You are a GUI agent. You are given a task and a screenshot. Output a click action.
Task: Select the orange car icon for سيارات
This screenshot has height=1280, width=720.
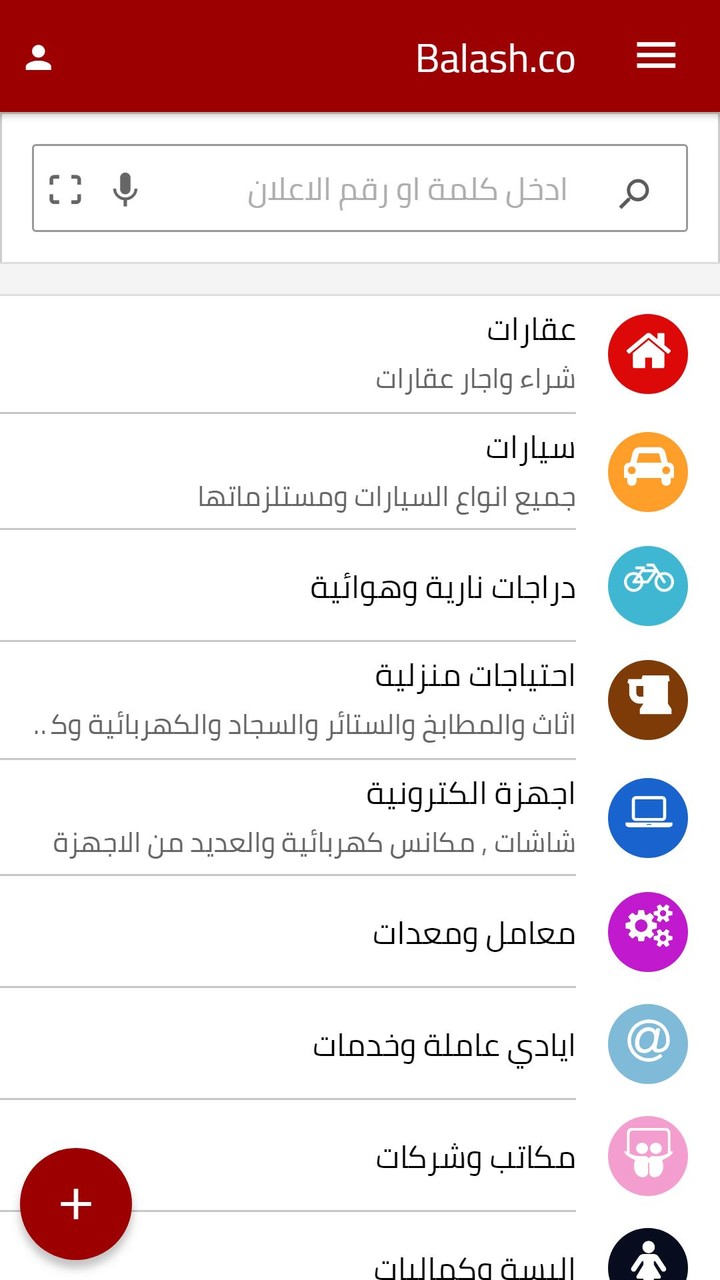click(x=647, y=471)
